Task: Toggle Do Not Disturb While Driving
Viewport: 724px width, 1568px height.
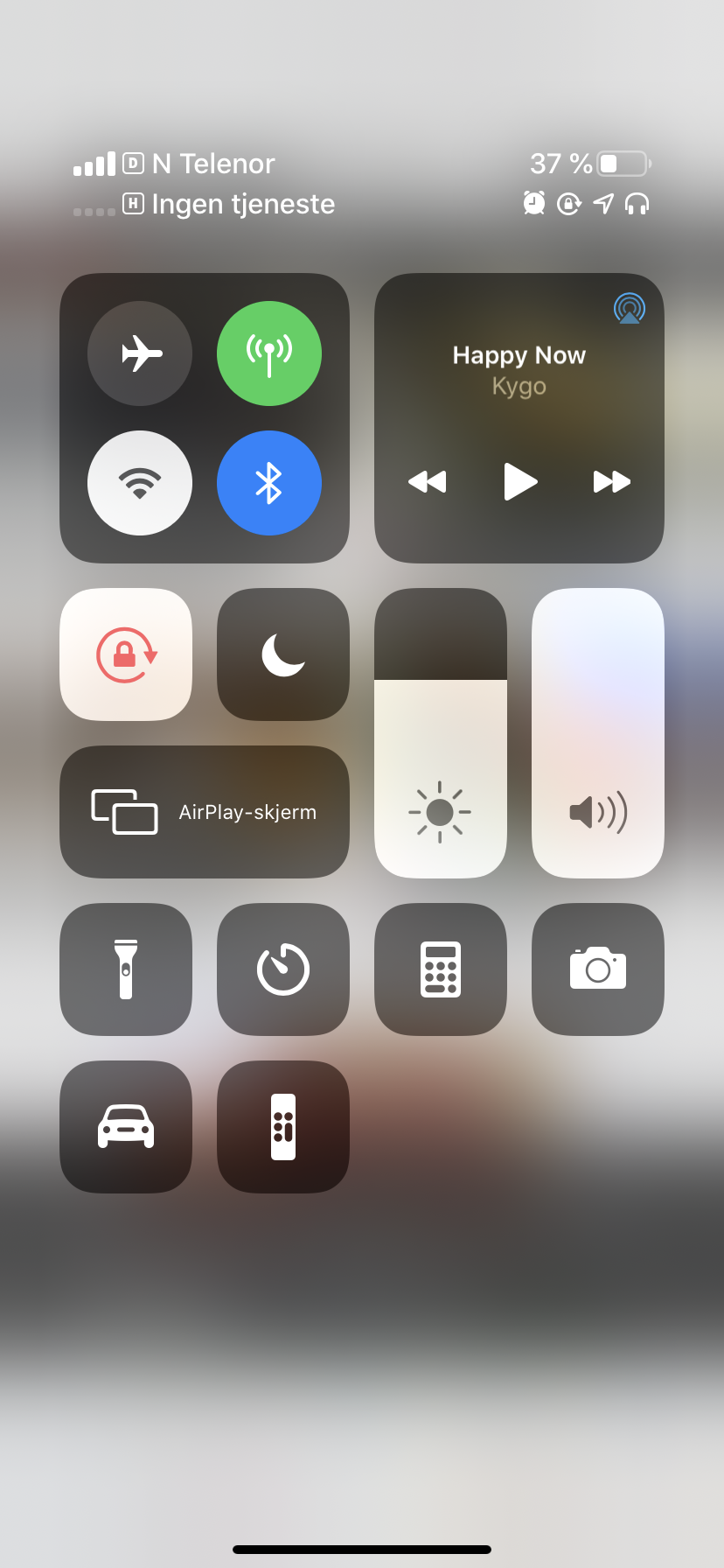Action: [x=126, y=1127]
